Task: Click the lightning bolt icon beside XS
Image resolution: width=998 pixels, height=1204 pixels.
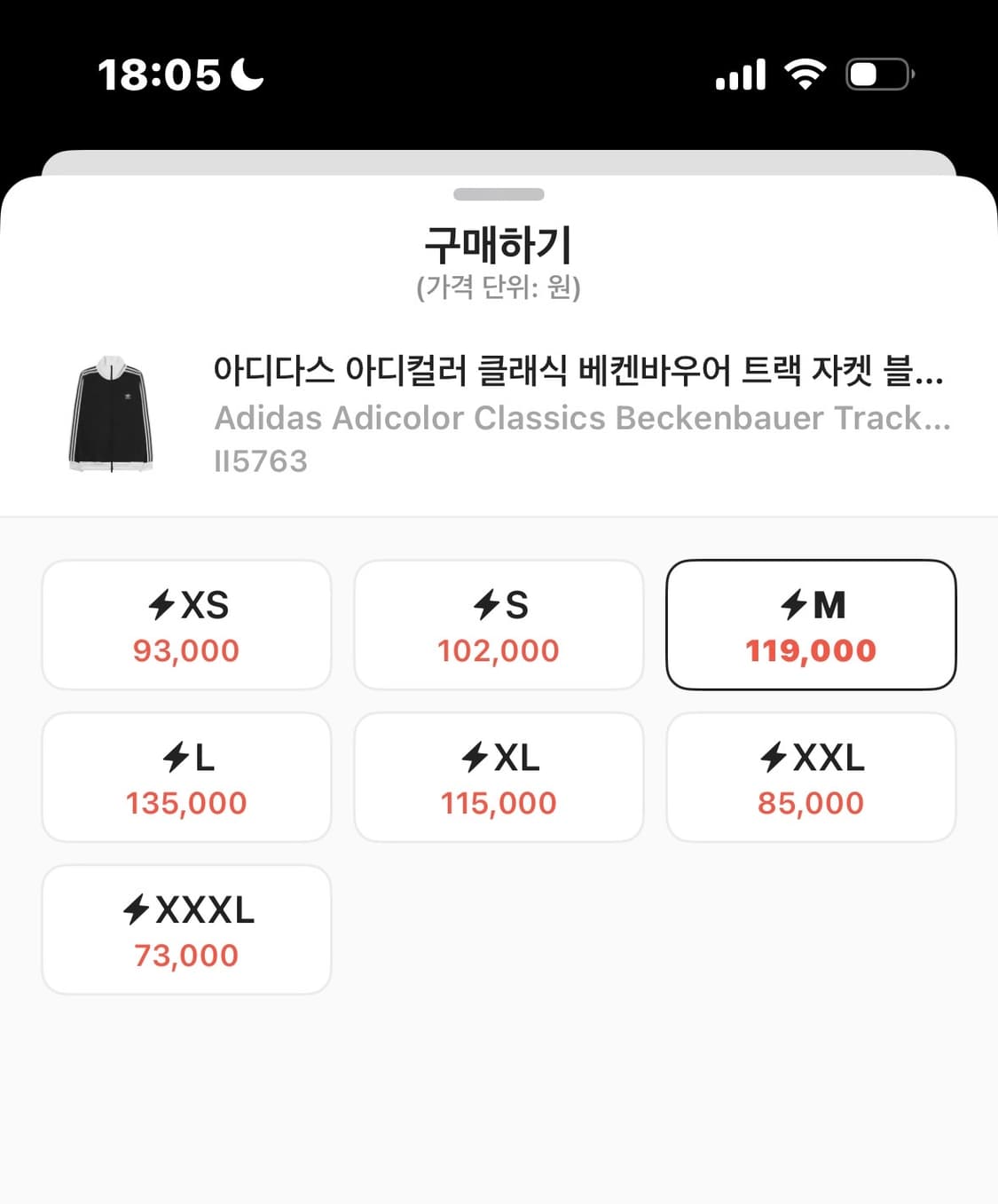Action: [x=161, y=605]
